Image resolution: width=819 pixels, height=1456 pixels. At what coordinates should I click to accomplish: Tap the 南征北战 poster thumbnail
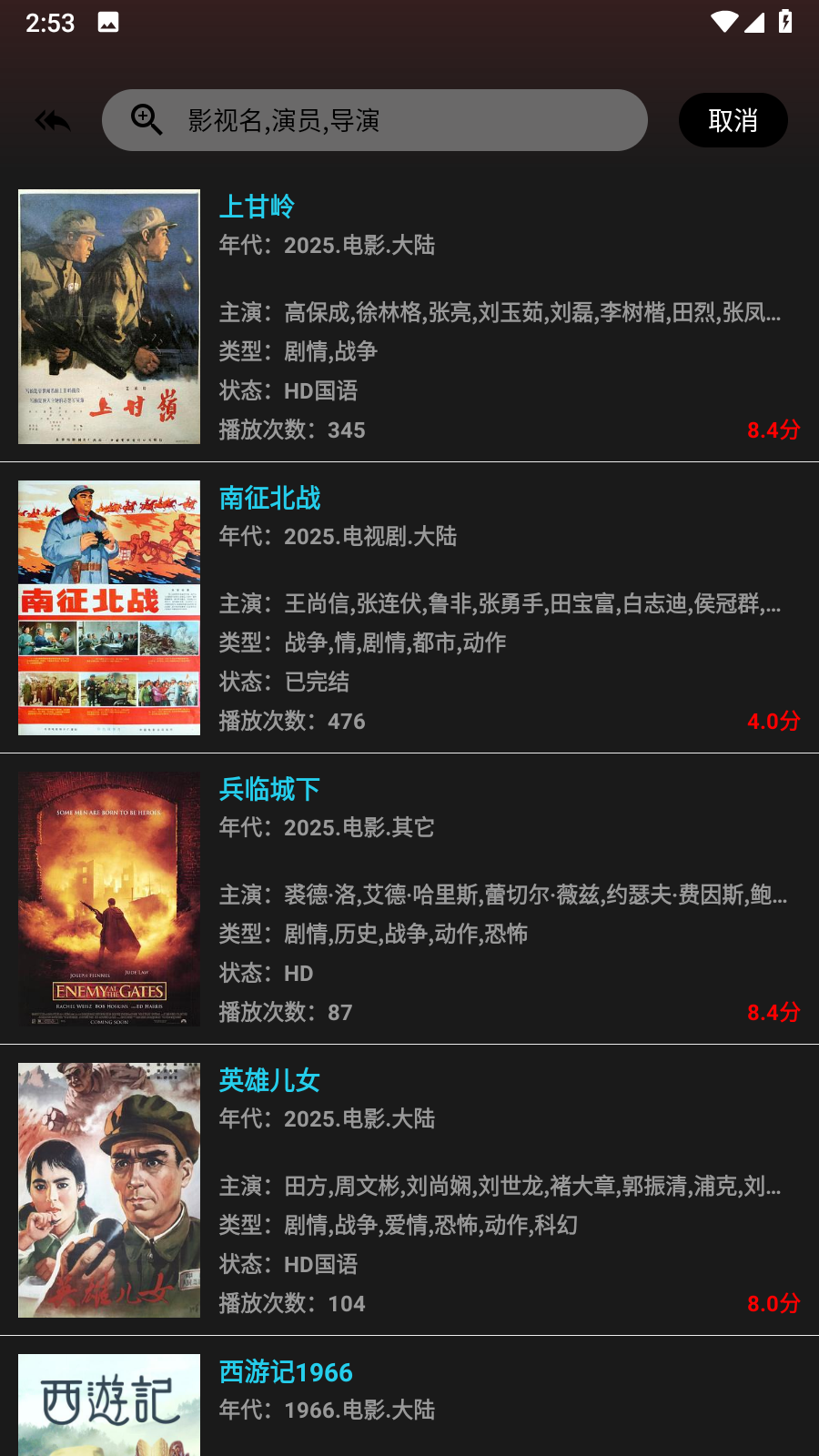[109, 607]
